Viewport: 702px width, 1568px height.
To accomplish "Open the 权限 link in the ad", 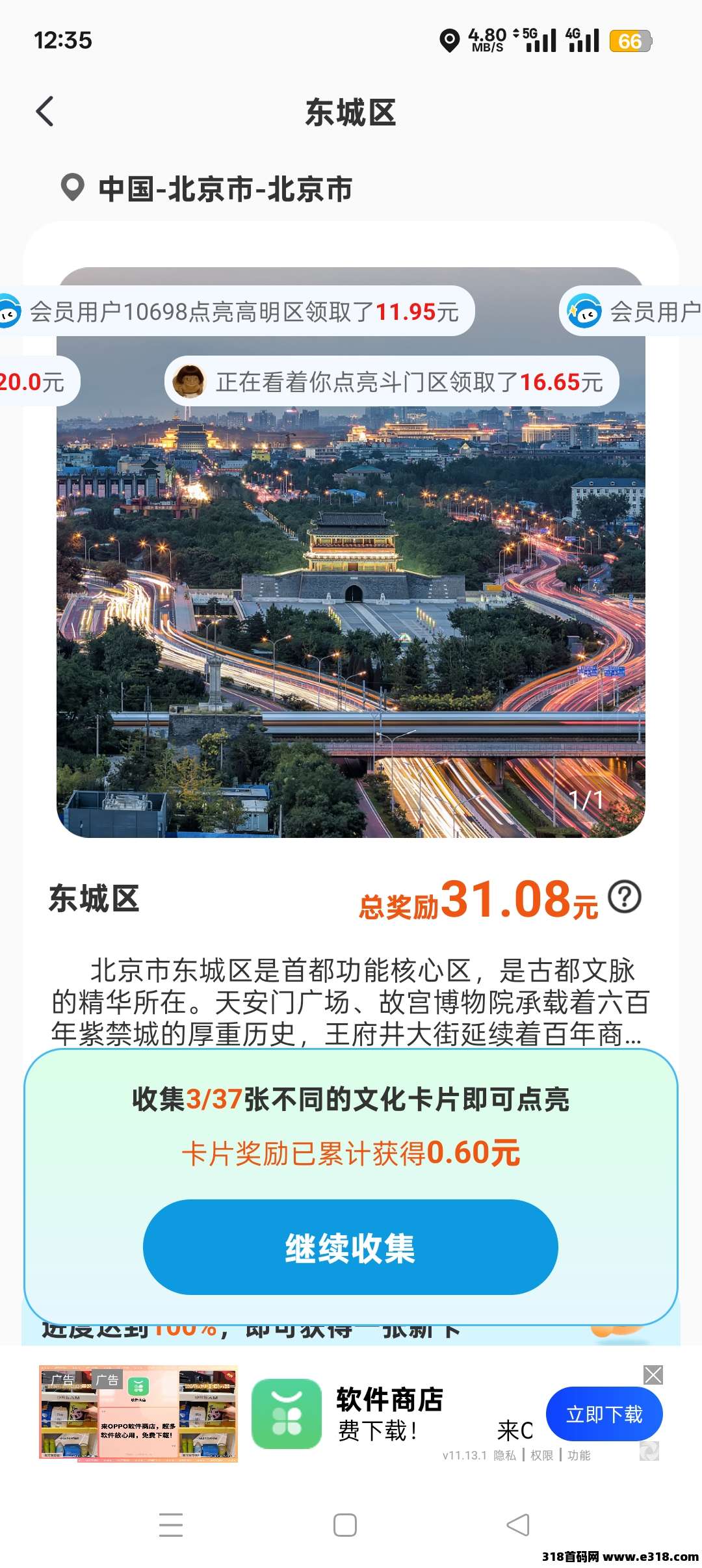I will tap(543, 1456).
